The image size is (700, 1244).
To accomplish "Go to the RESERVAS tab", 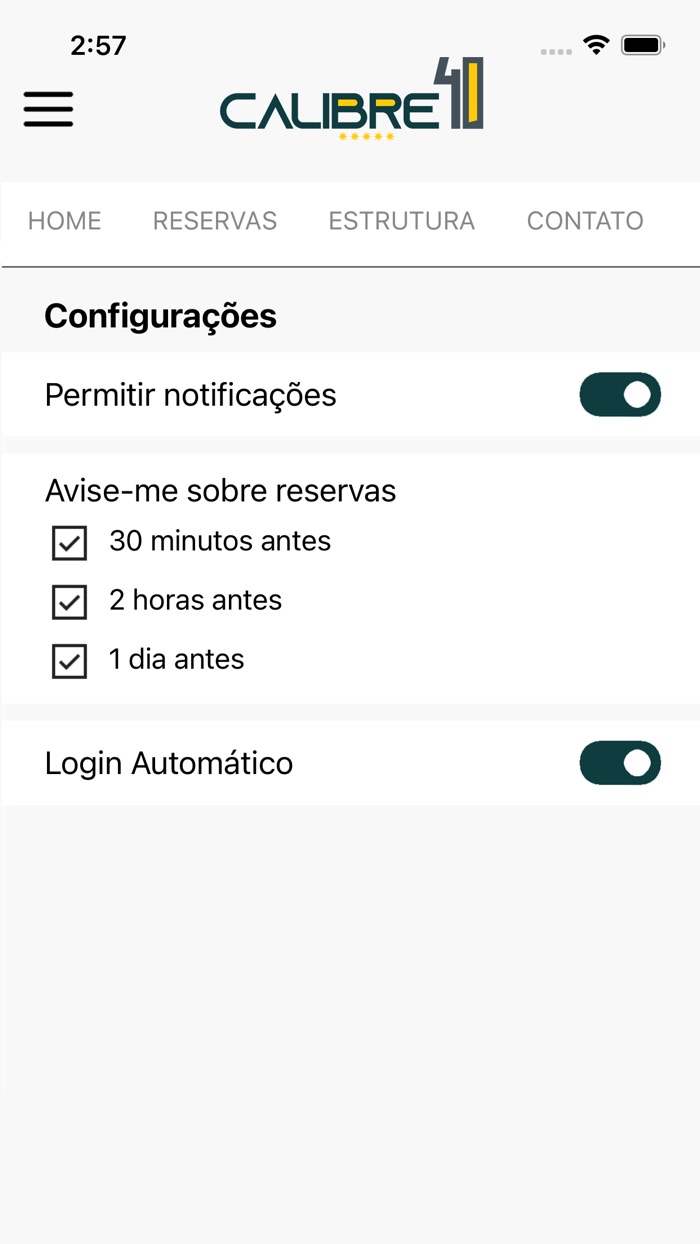I will pos(215,221).
